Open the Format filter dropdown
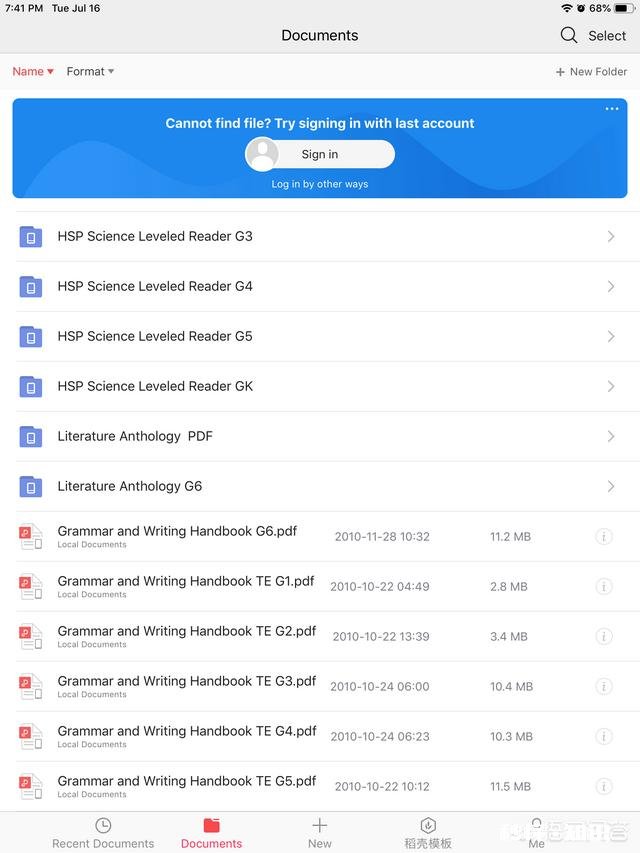Viewport: 640px width, 853px height. pyautogui.click(x=90, y=71)
